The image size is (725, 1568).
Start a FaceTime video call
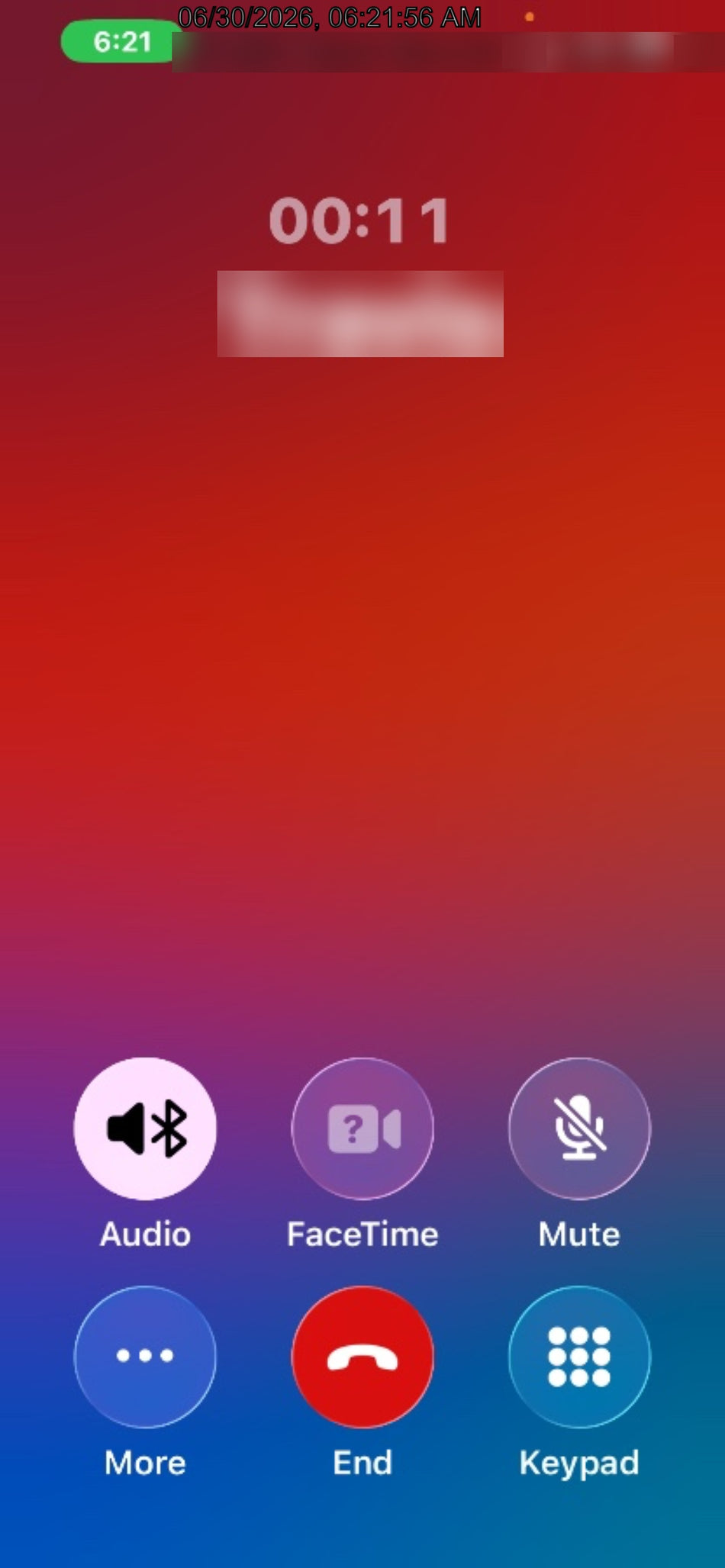[x=362, y=1128]
